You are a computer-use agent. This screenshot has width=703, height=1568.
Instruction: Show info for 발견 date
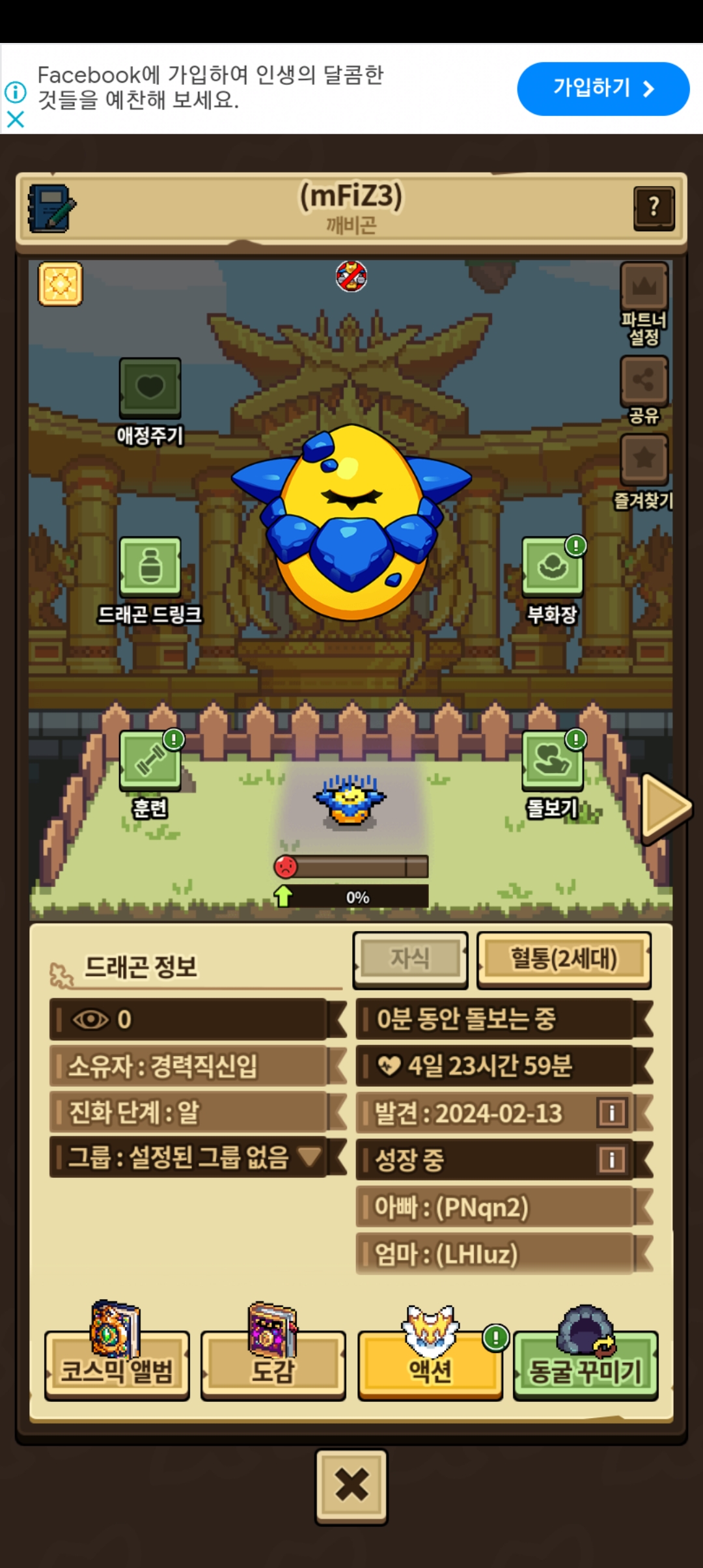pyautogui.click(x=612, y=1113)
